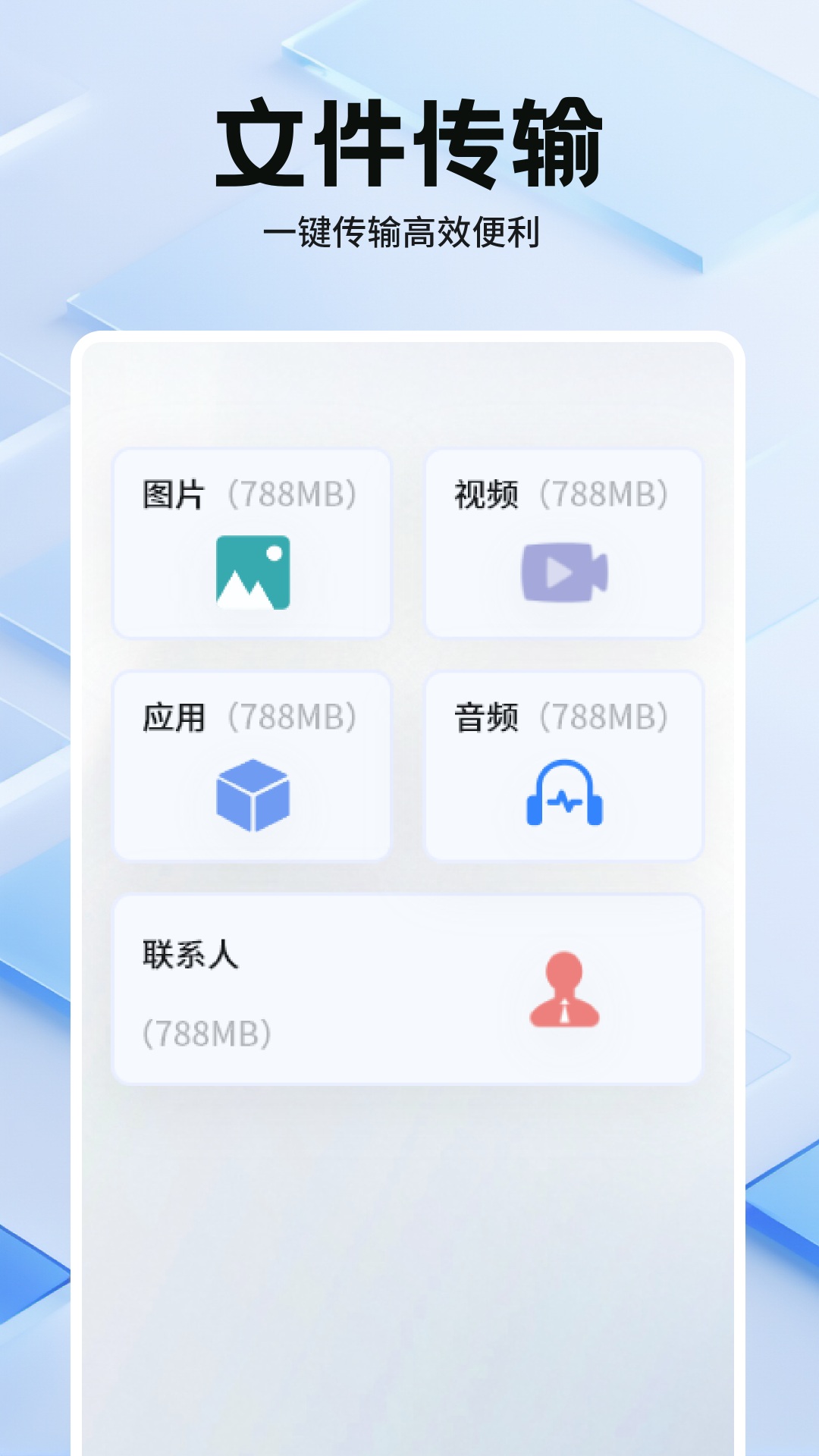Select the blue cube app icon
Image resolution: width=819 pixels, height=1456 pixels.
click(x=254, y=796)
